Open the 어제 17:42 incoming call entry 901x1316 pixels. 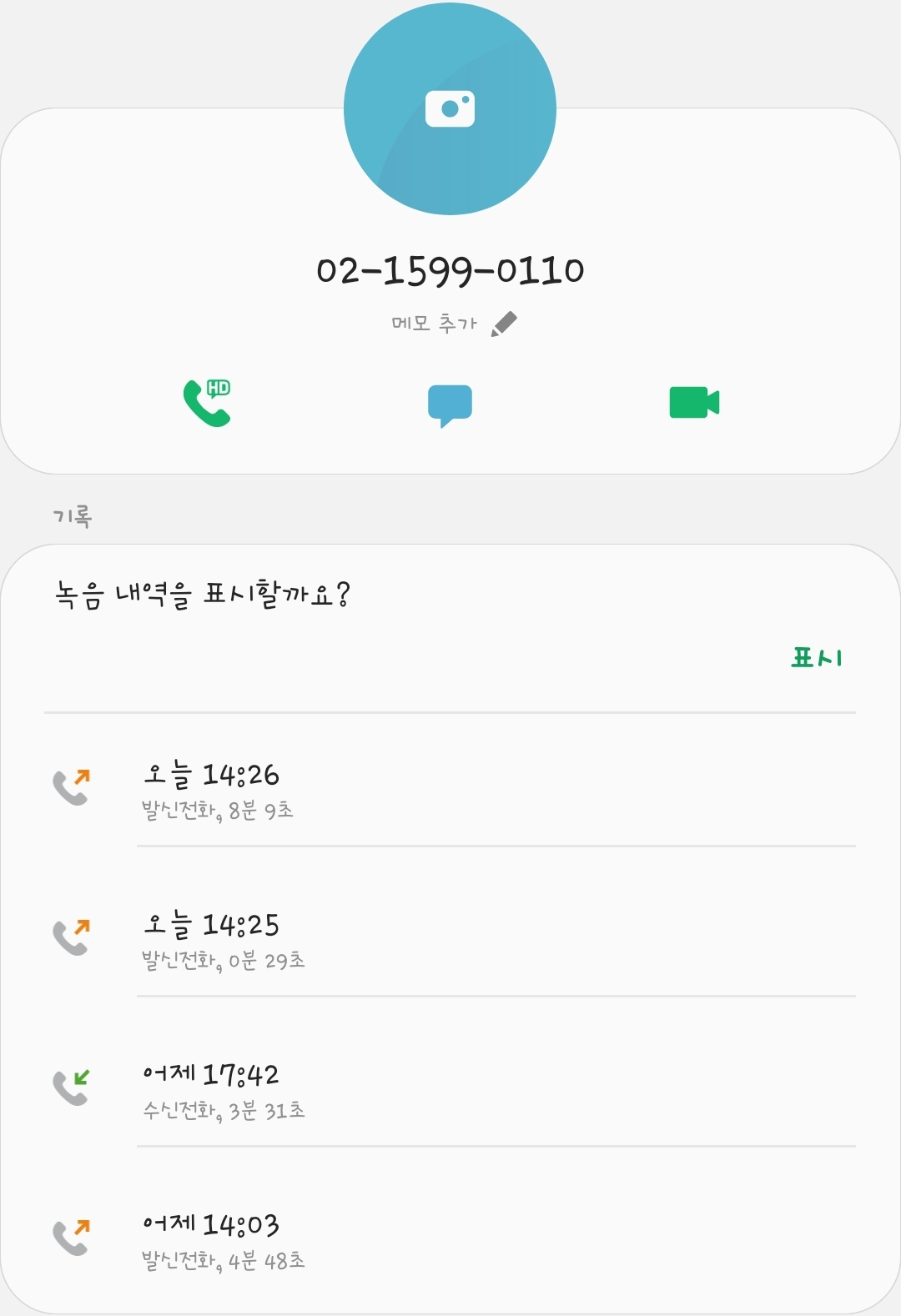(x=450, y=1088)
